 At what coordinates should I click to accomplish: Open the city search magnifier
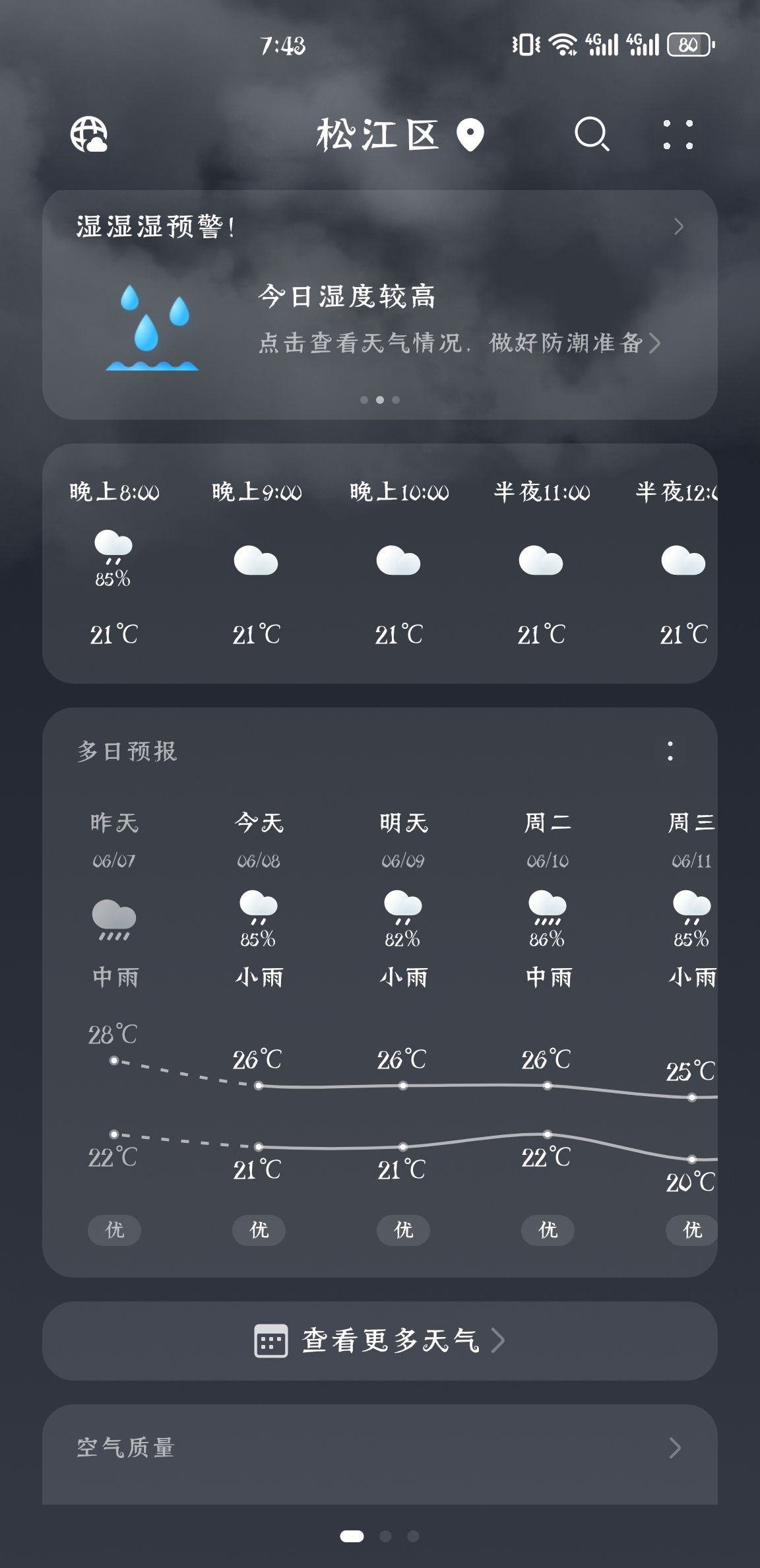(x=592, y=135)
